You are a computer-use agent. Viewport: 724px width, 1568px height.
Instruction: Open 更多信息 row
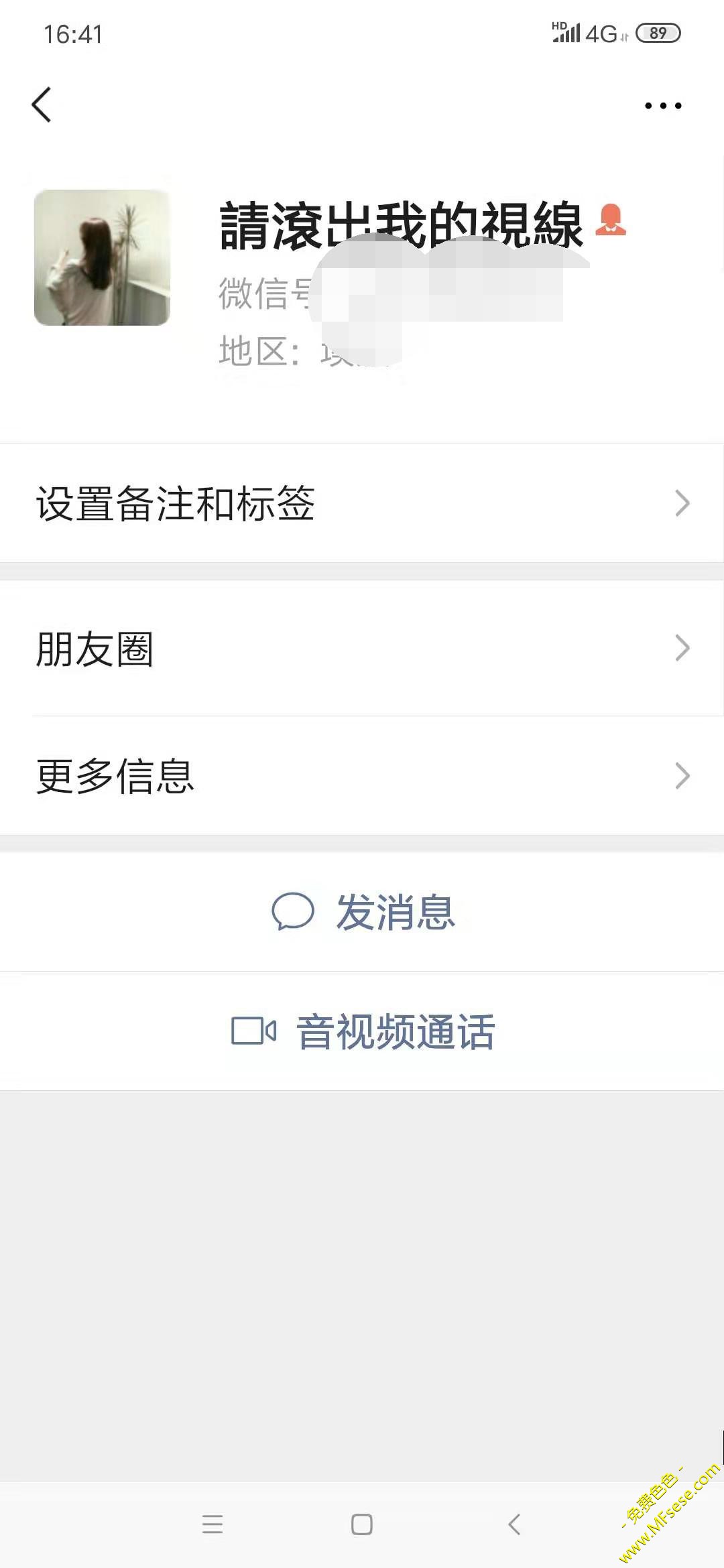click(x=362, y=776)
